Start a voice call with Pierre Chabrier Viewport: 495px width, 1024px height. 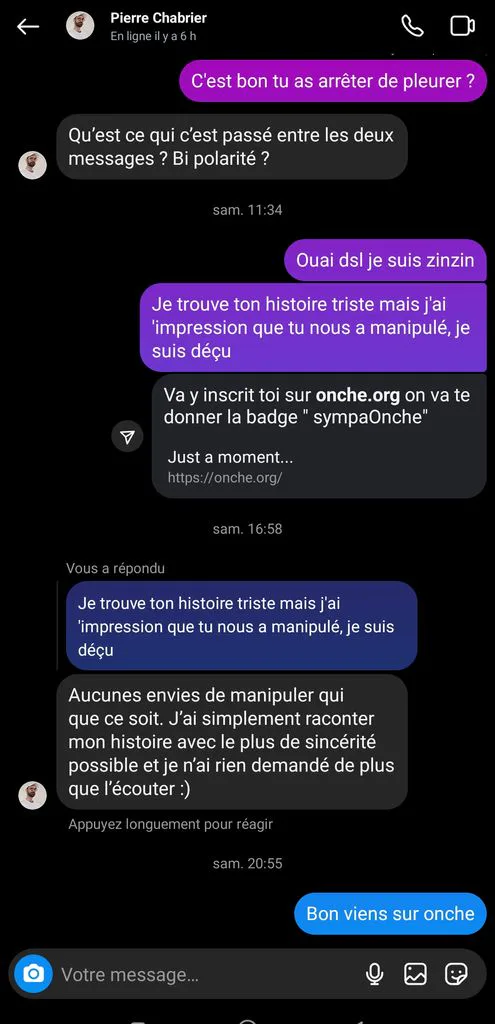pos(412,26)
